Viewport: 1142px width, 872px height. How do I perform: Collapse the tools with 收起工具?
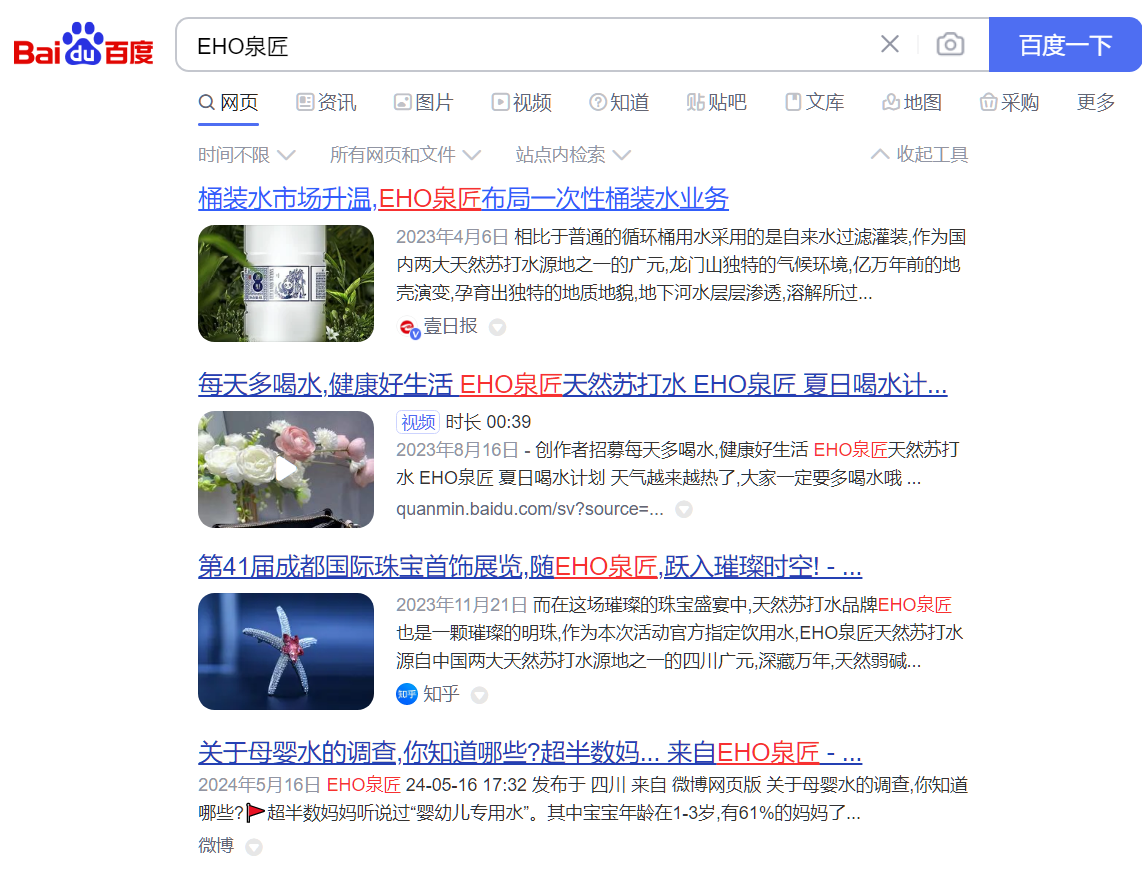(x=920, y=155)
